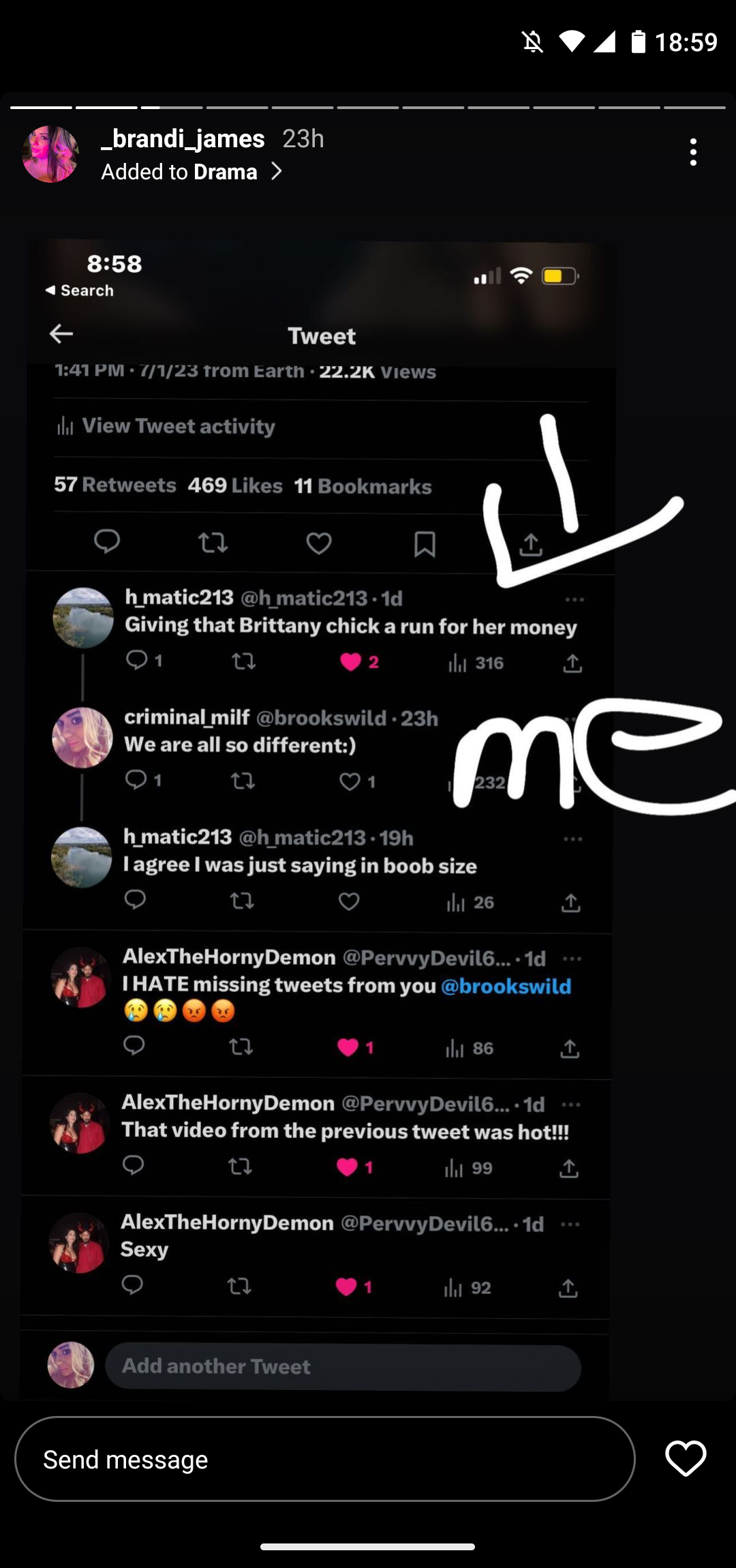Open _brandi_james profile picture
This screenshot has width=736, height=1568.
pos(50,154)
